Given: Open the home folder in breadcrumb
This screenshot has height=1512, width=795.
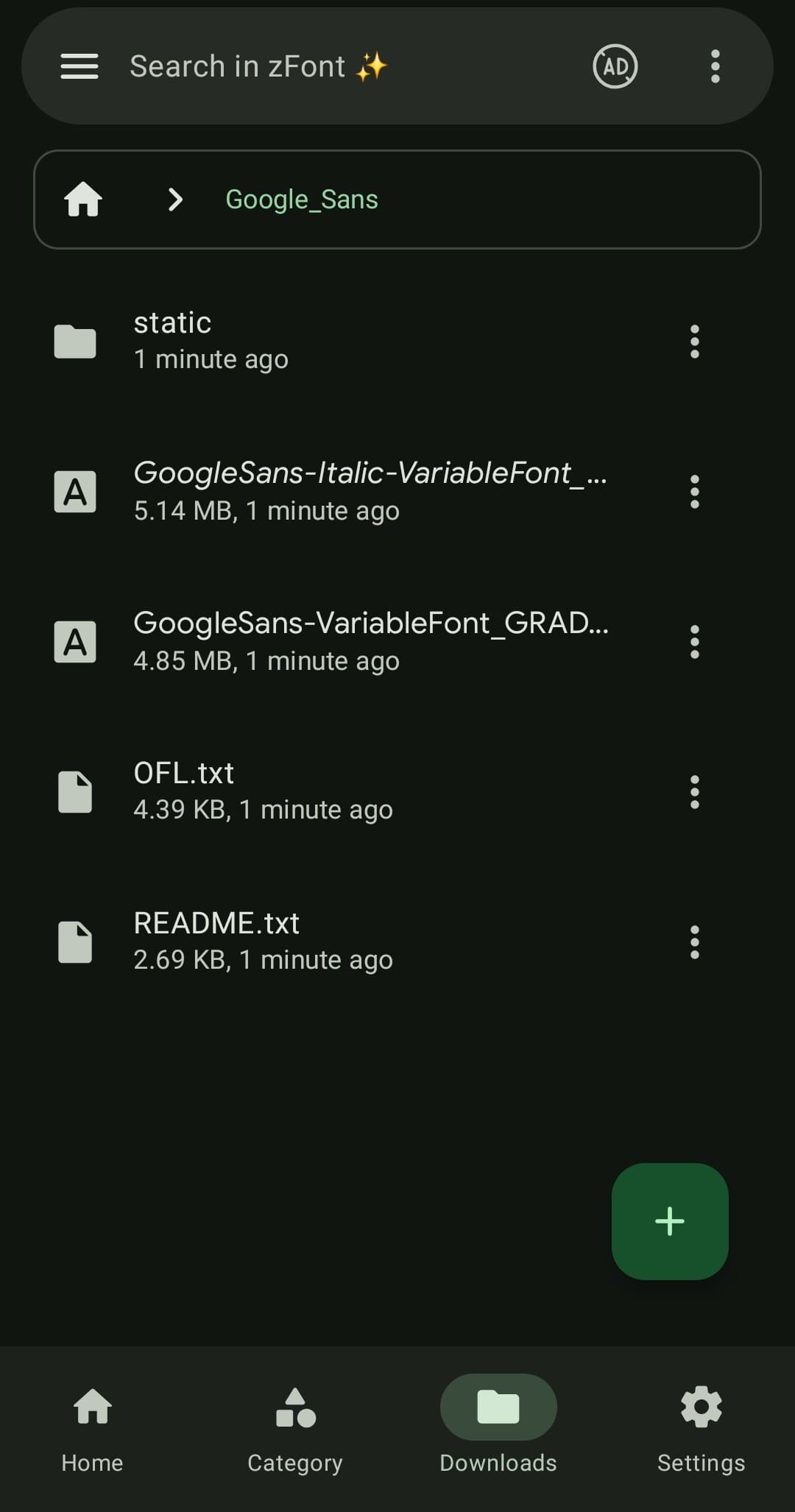Looking at the screenshot, I should pos(83,199).
